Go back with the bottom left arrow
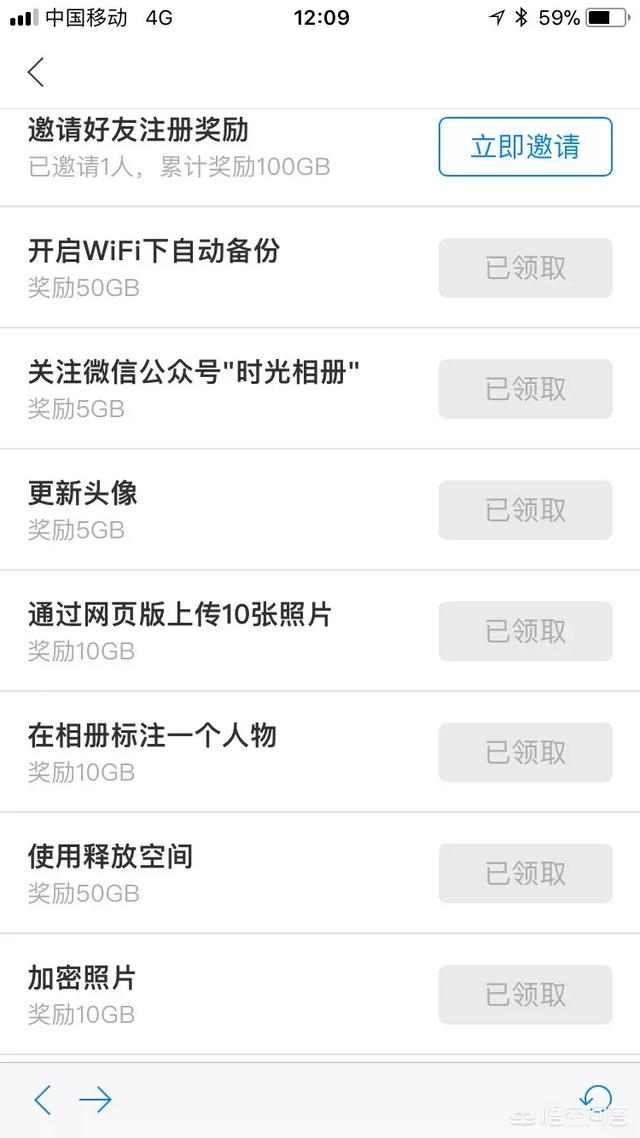The height and width of the screenshot is (1138, 640). pos(43,1100)
